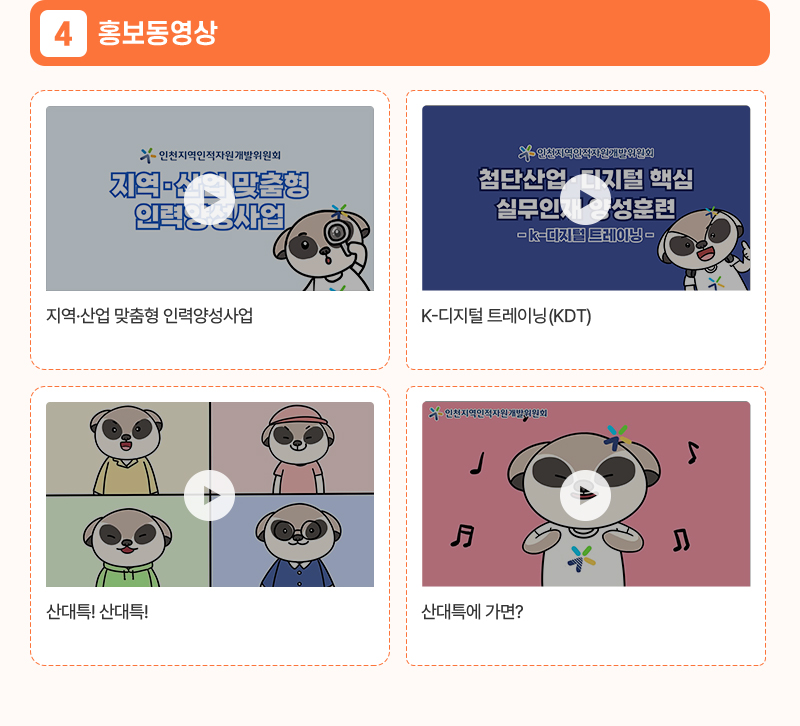
Task: Play the 지역·산업 맞춤형 인력양성사업 video
Action: pos(209,199)
